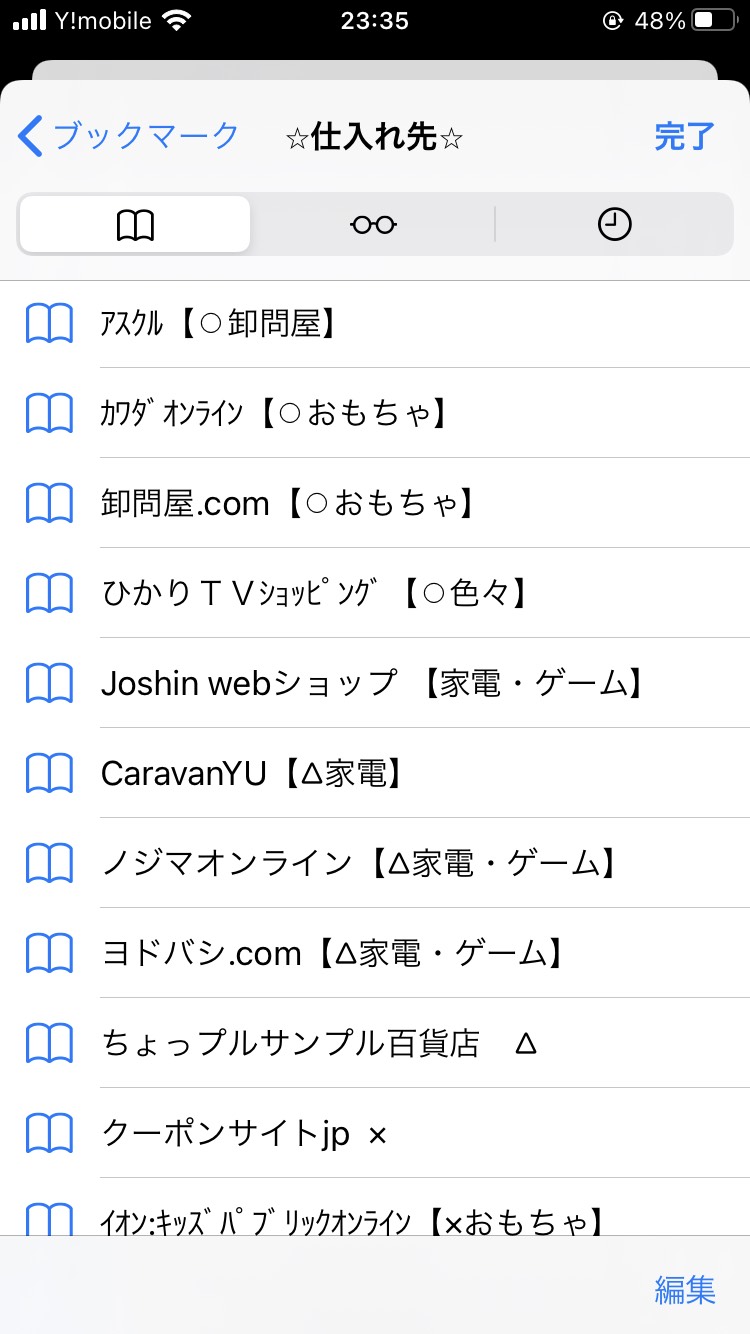Open the ちょっプルサンプル百貨店 bookmark
The height and width of the screenshot is (1334, 750).
tap(375, 1043)
